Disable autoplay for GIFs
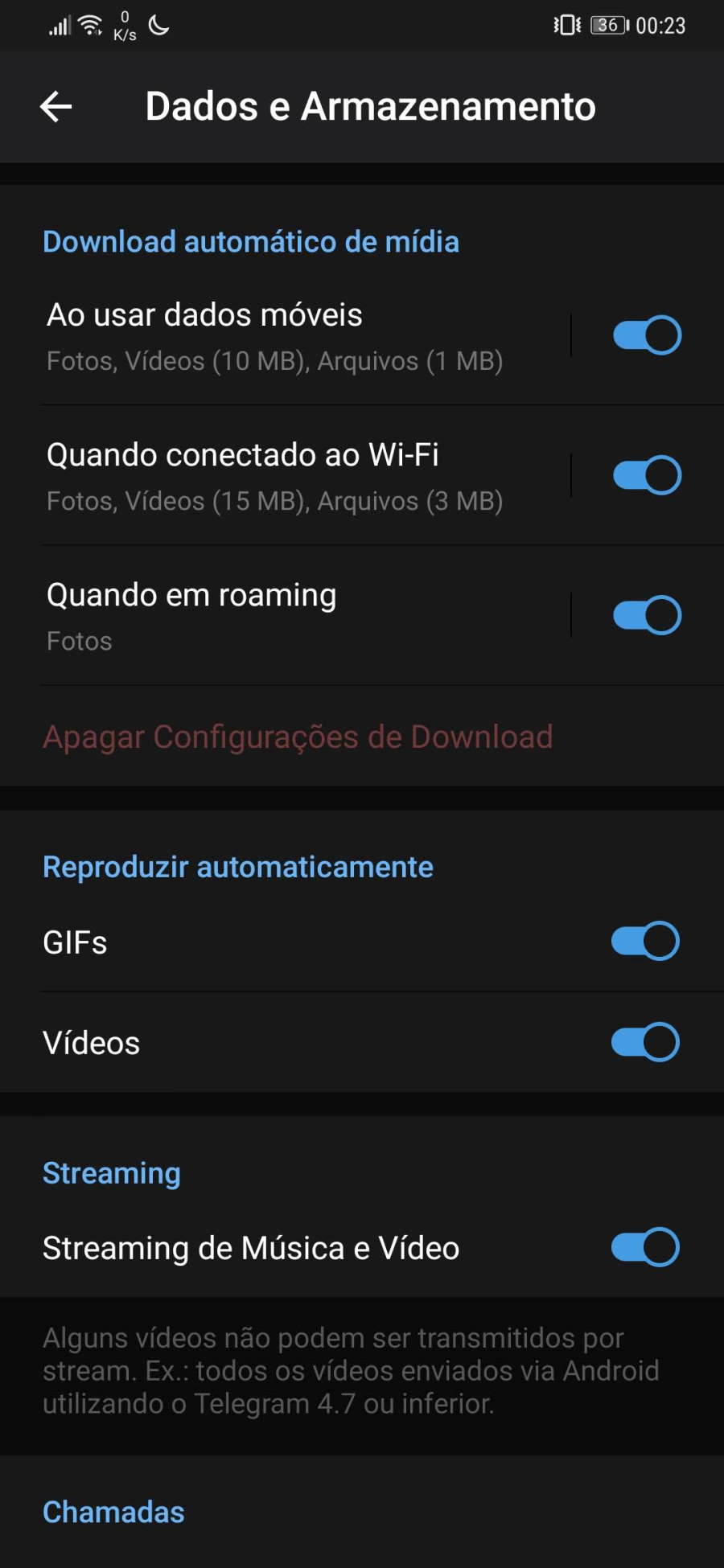 click(x=645, y=941)
